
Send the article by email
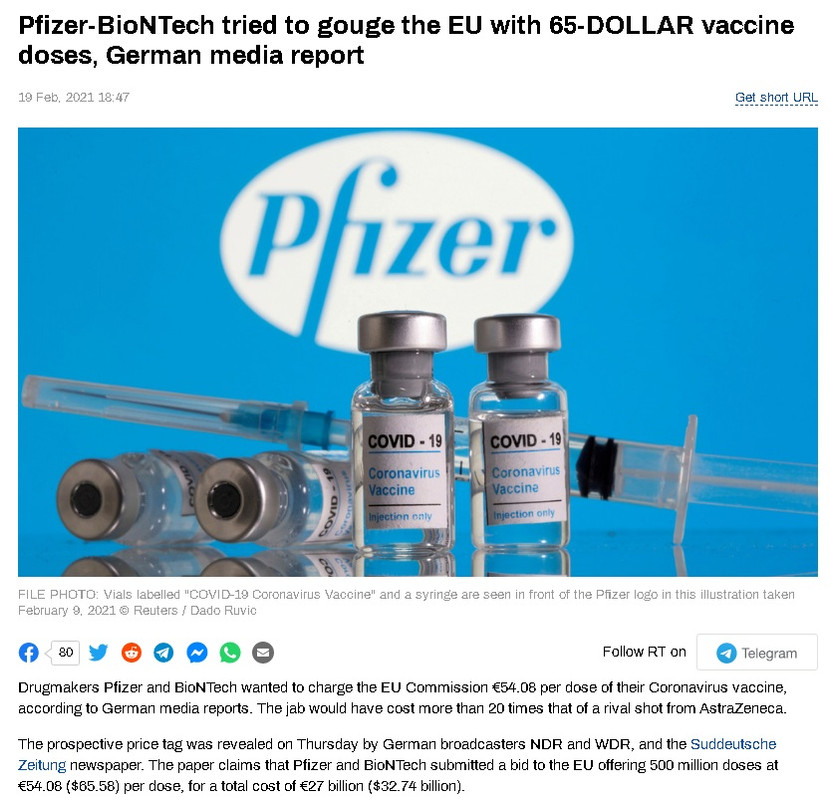click(x=263, y=653)
